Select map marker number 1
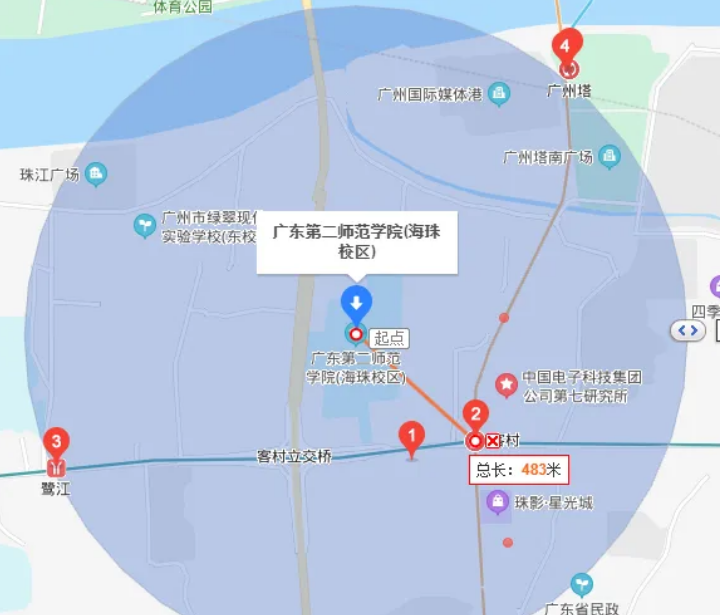 pyautogui.click(x=410, y=437)
